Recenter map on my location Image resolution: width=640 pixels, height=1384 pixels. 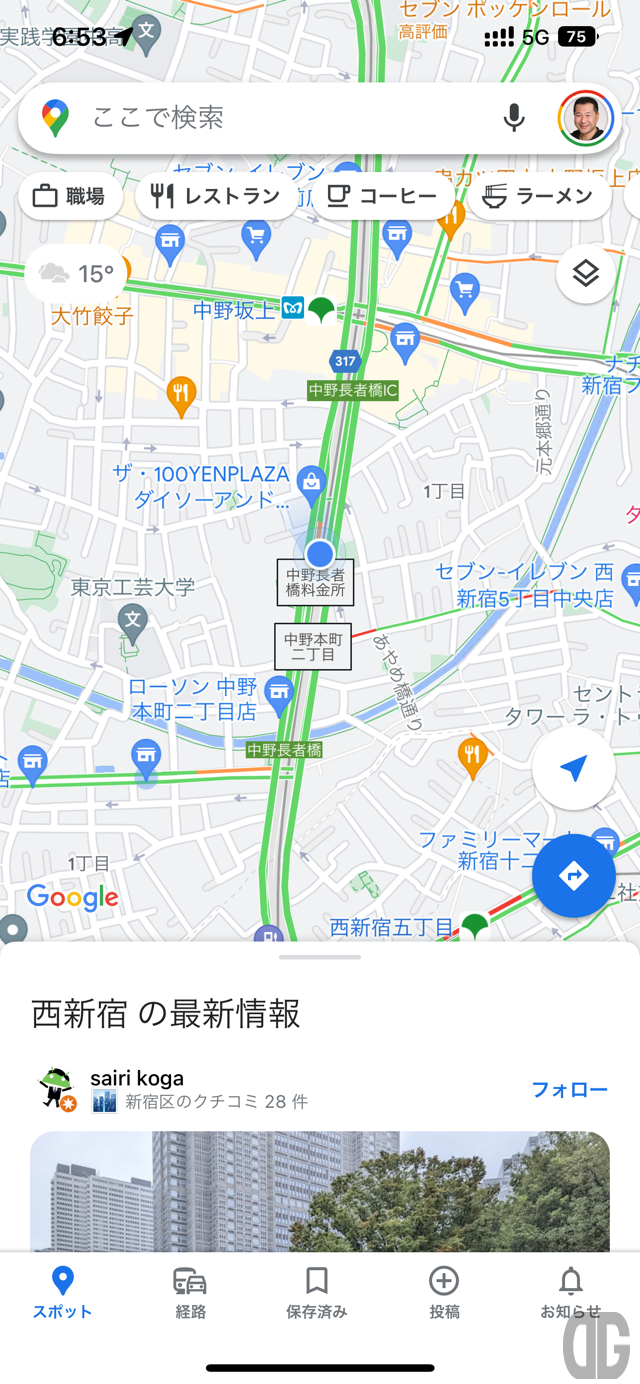[x=573, y=769]
